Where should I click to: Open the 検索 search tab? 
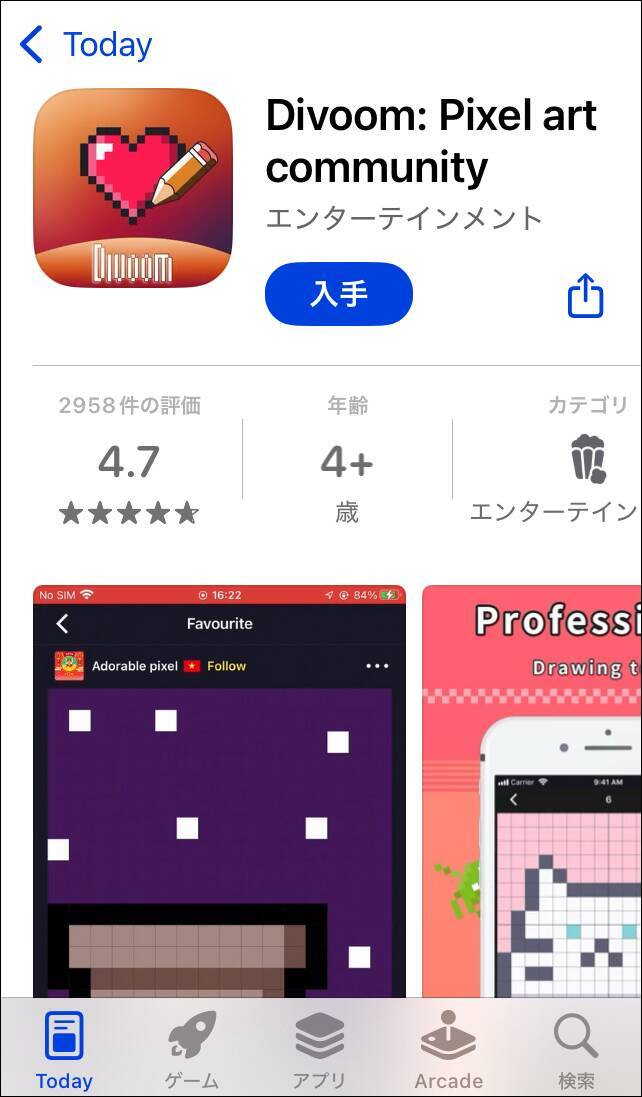tap(576, 1050)
